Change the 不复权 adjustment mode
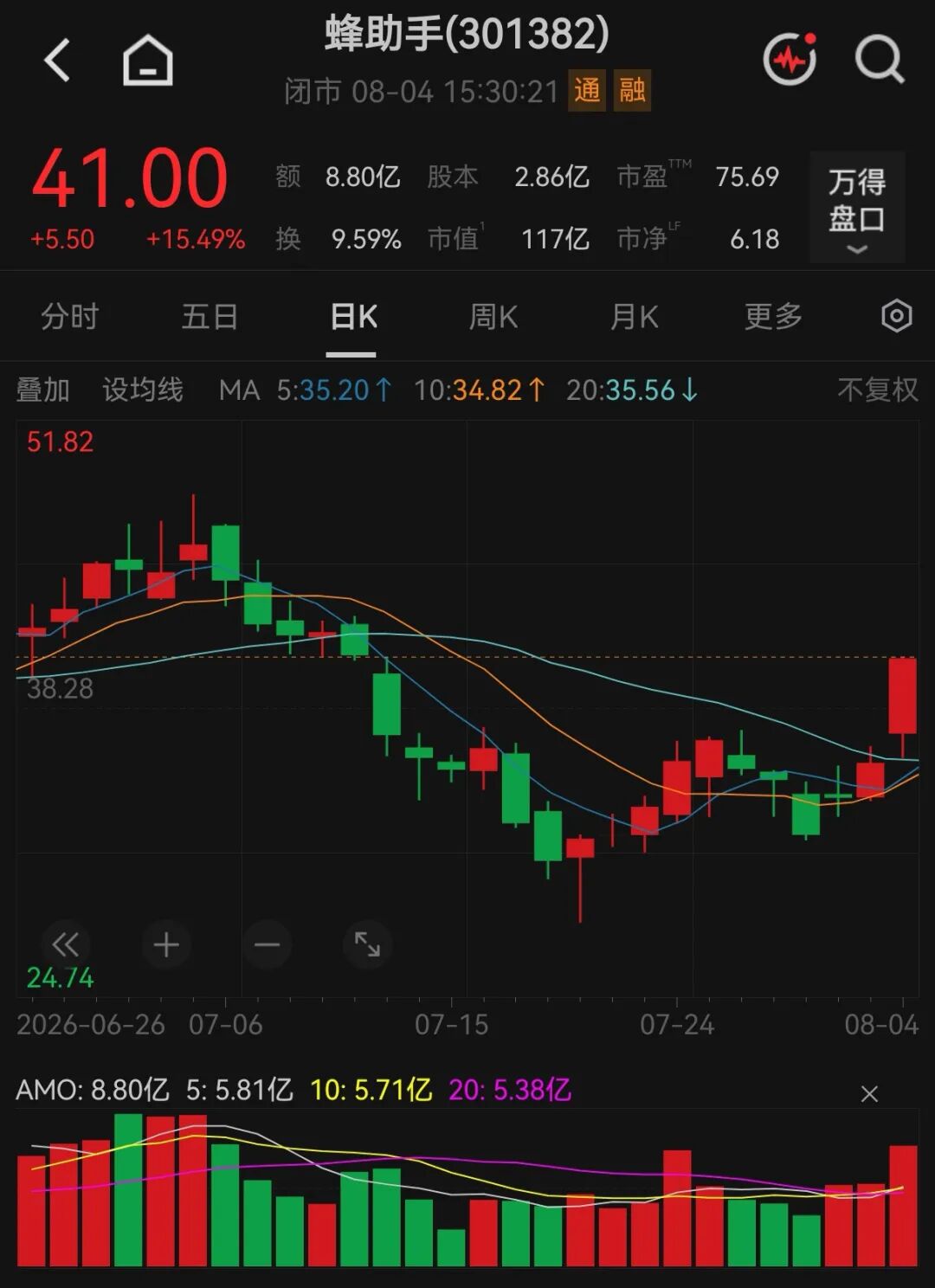 pyautogui.click(x=877, y=390)
